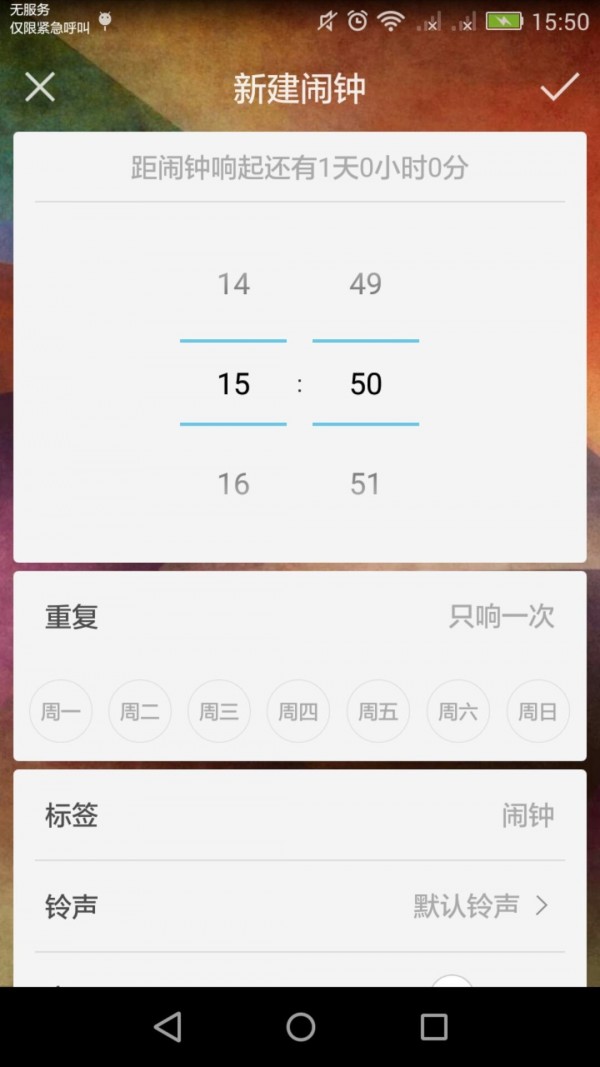Toggle repeat on 周四
The width and height of the screenshot is (600, 1067).
point(298,711)
